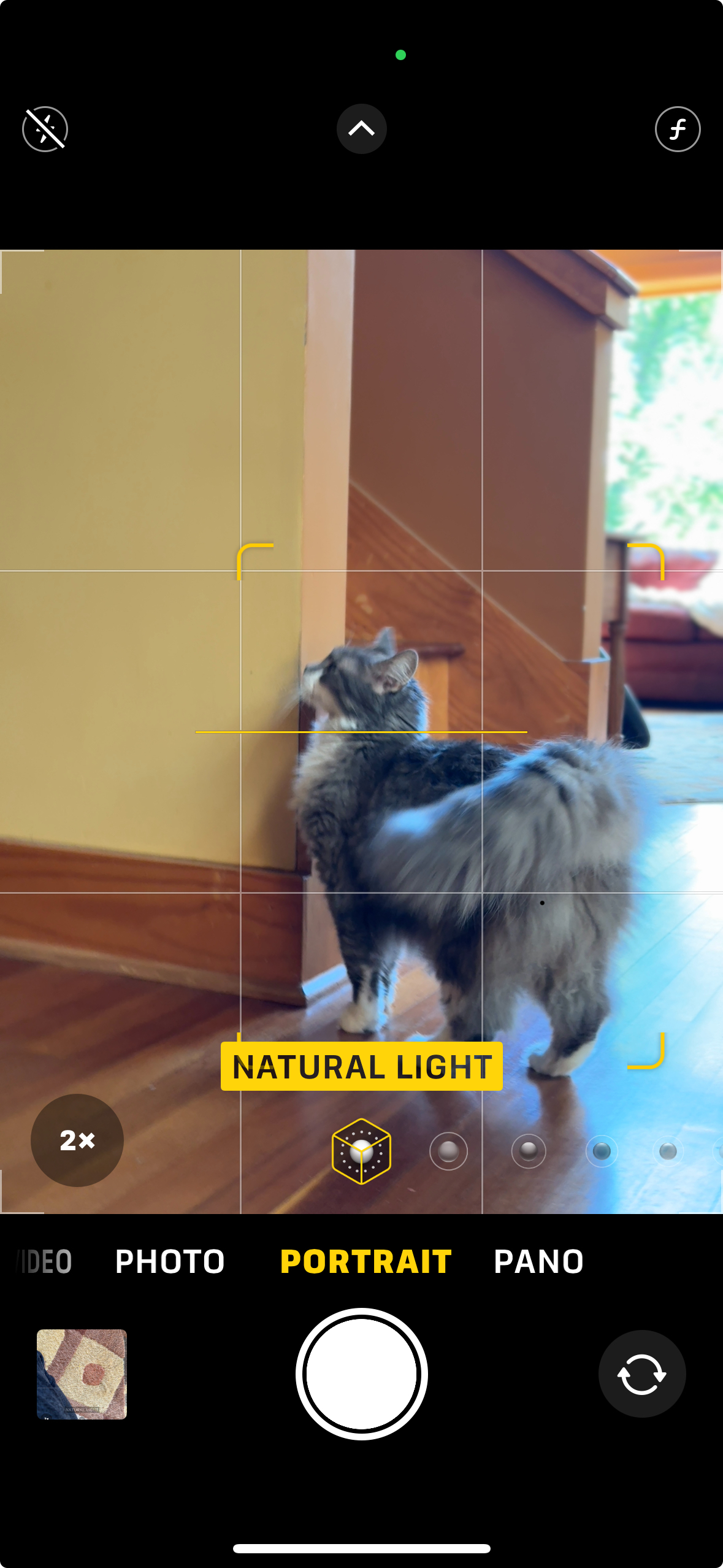Select Contour Light, the third lighting option
This screenshot has height=1568, width=723.
pyautogui.click(x=528, y=1151)
